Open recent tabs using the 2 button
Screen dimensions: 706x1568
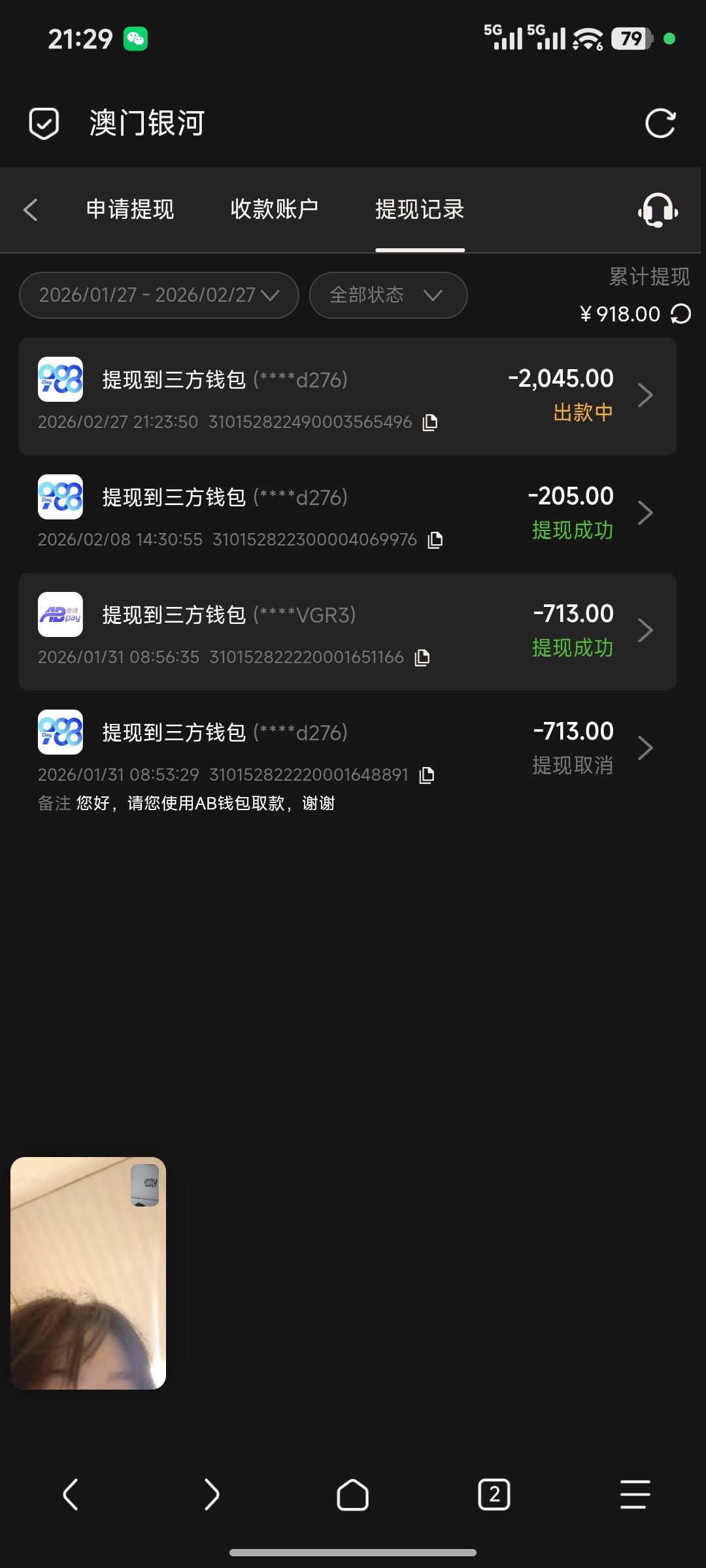(x=494, y=1495)
